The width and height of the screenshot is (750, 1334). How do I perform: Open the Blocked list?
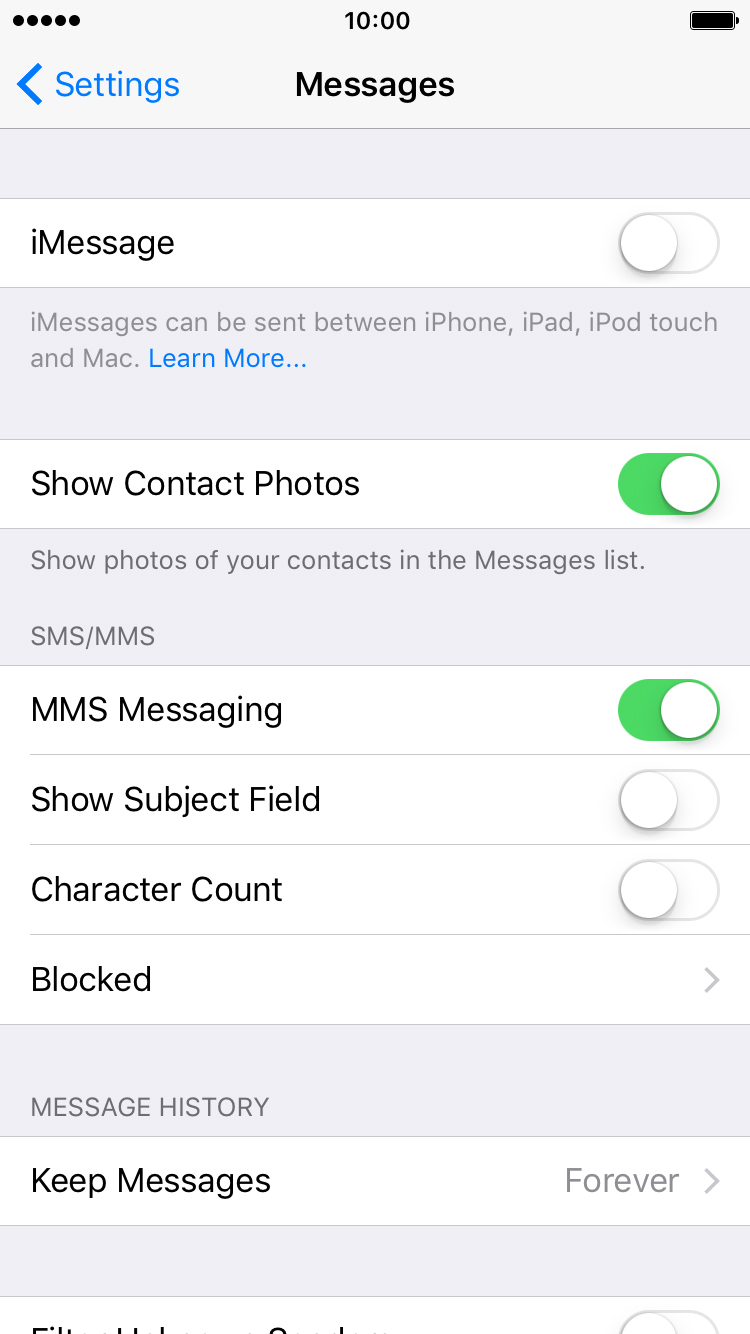(x=375, y=980)
